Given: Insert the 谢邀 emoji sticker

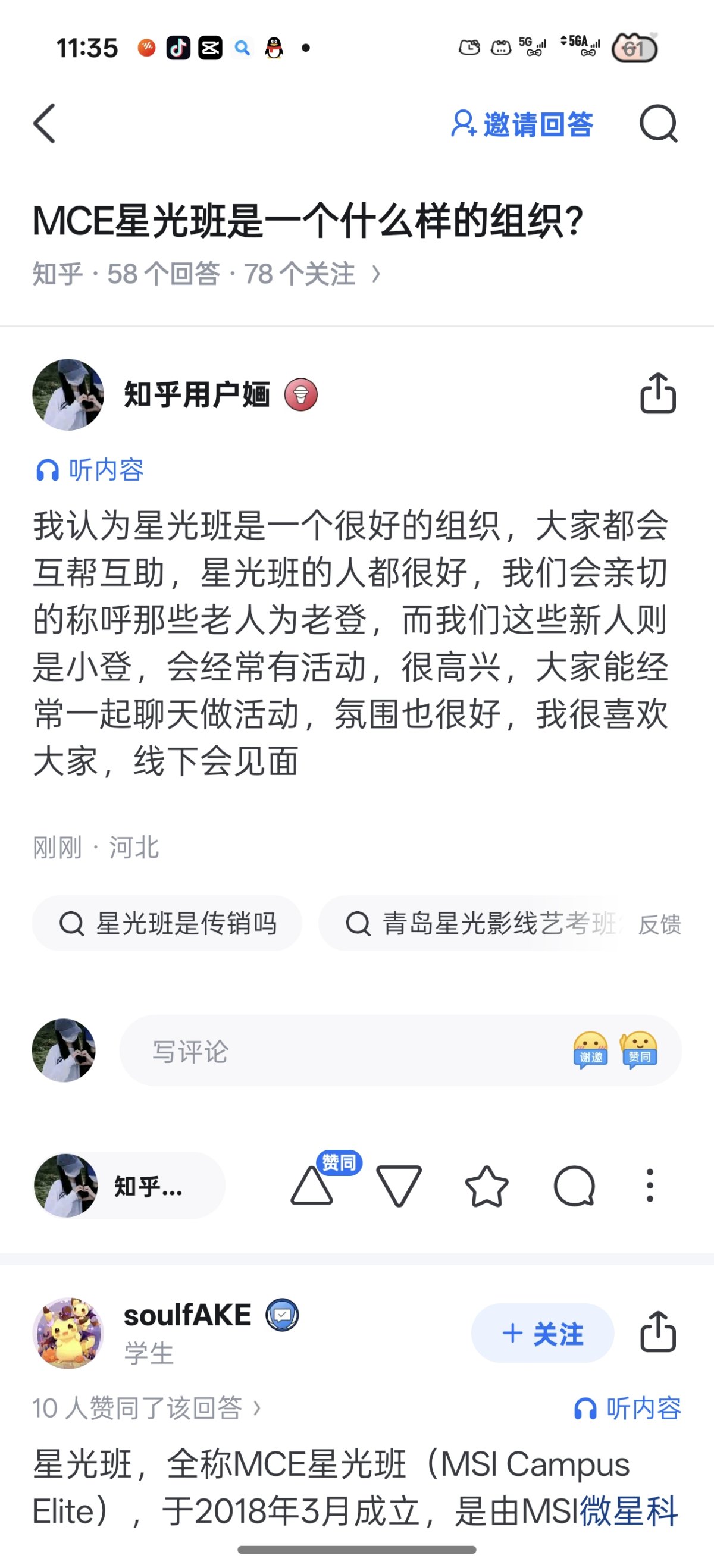Looking at the screenshot, I should pos(590,1050).
